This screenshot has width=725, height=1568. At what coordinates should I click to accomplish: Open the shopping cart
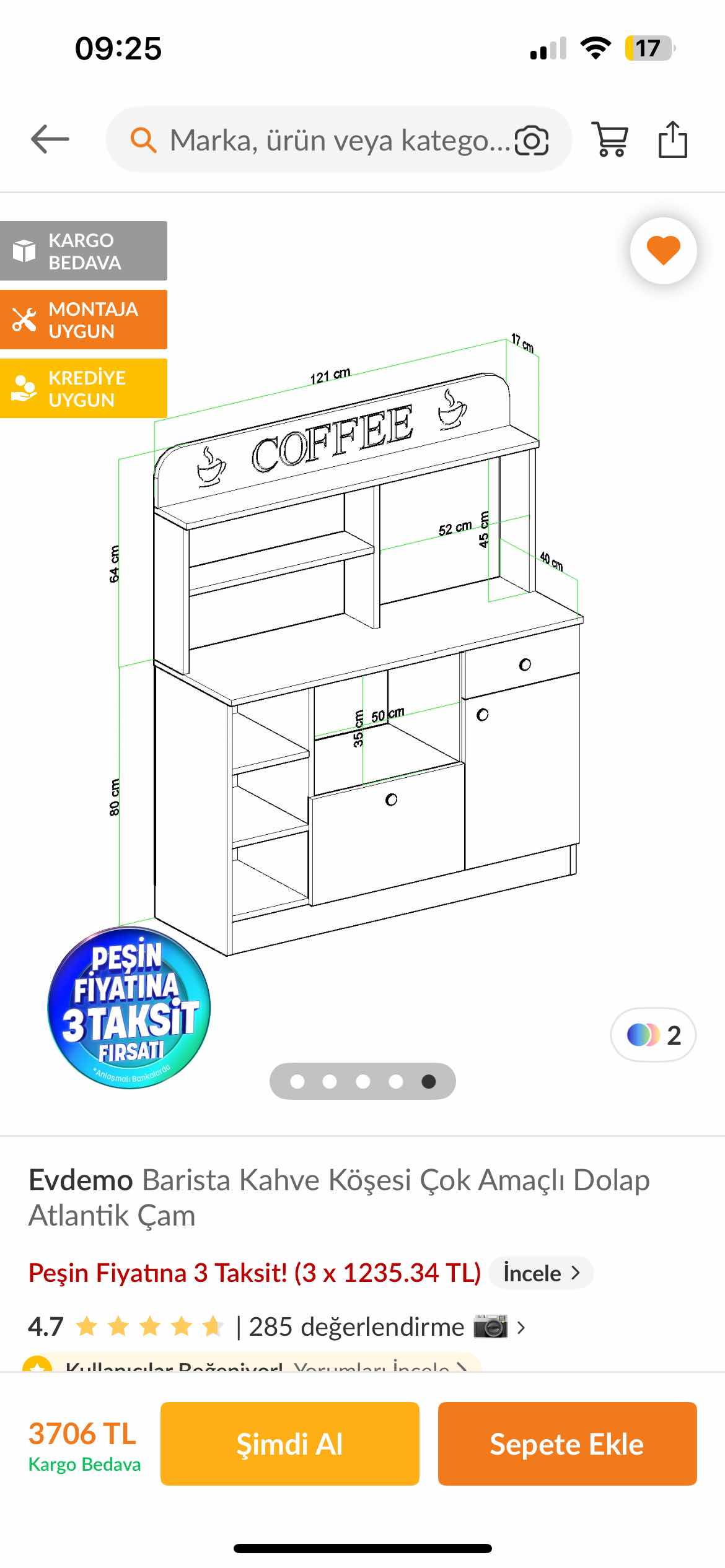tap(610, 139)
